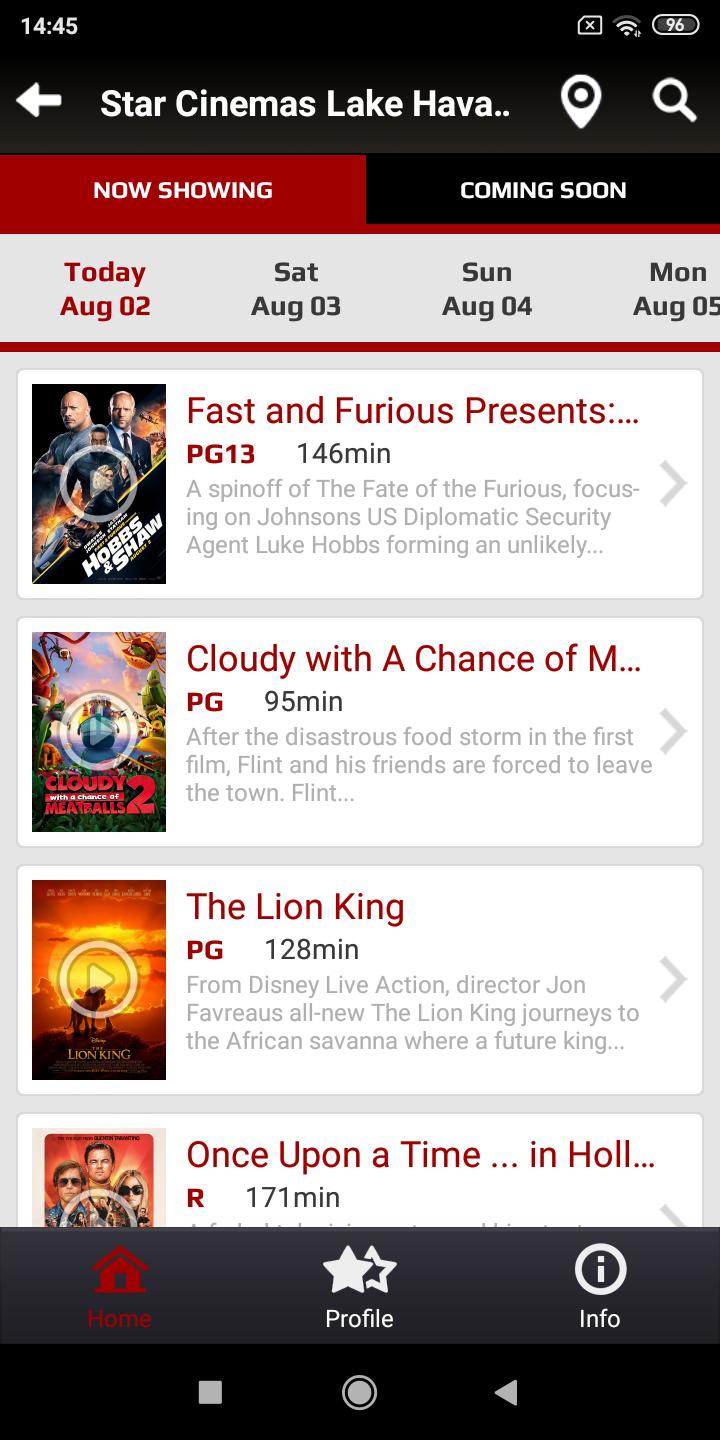This screenshot has height=1440, width=720.
Task: Switch to the Coming Soon tab
Action: [x=543, y=190]
